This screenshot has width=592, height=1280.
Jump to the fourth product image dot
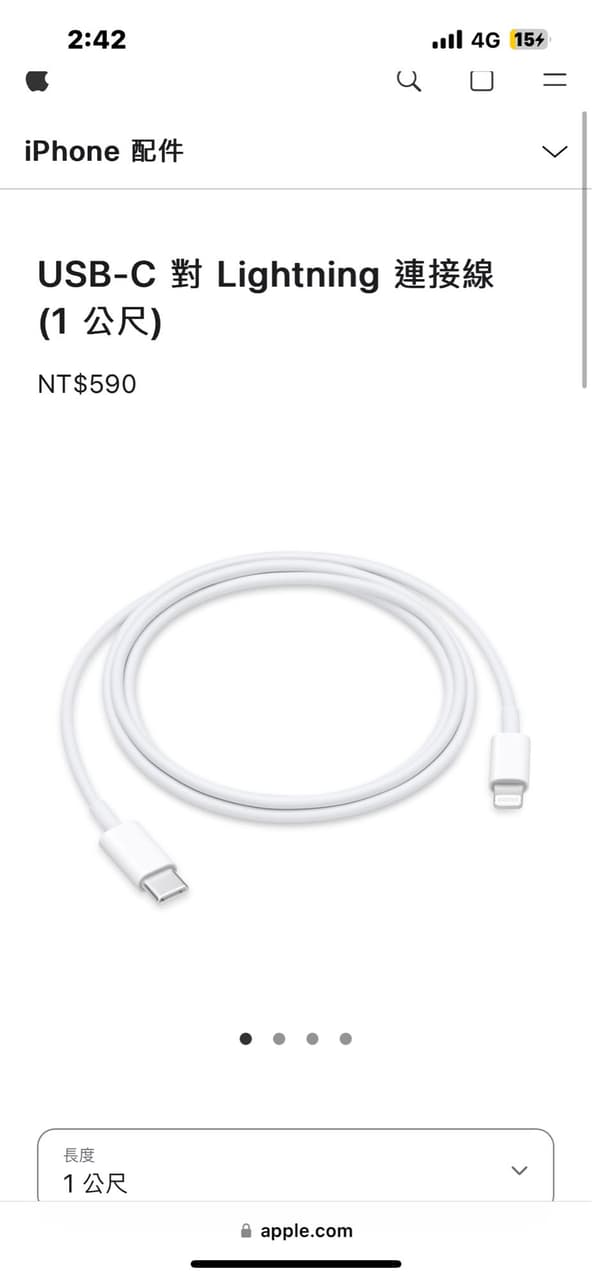click(x=345, y=1039)
